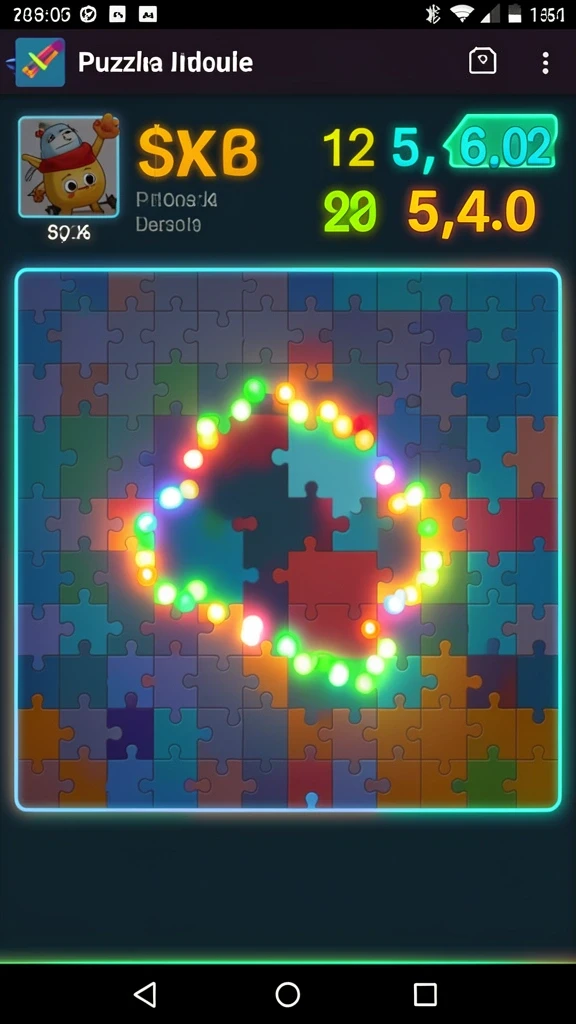The height and width of the screenshot is (1024, 576).
Task: Open the recent apps view
Action: 425,994
